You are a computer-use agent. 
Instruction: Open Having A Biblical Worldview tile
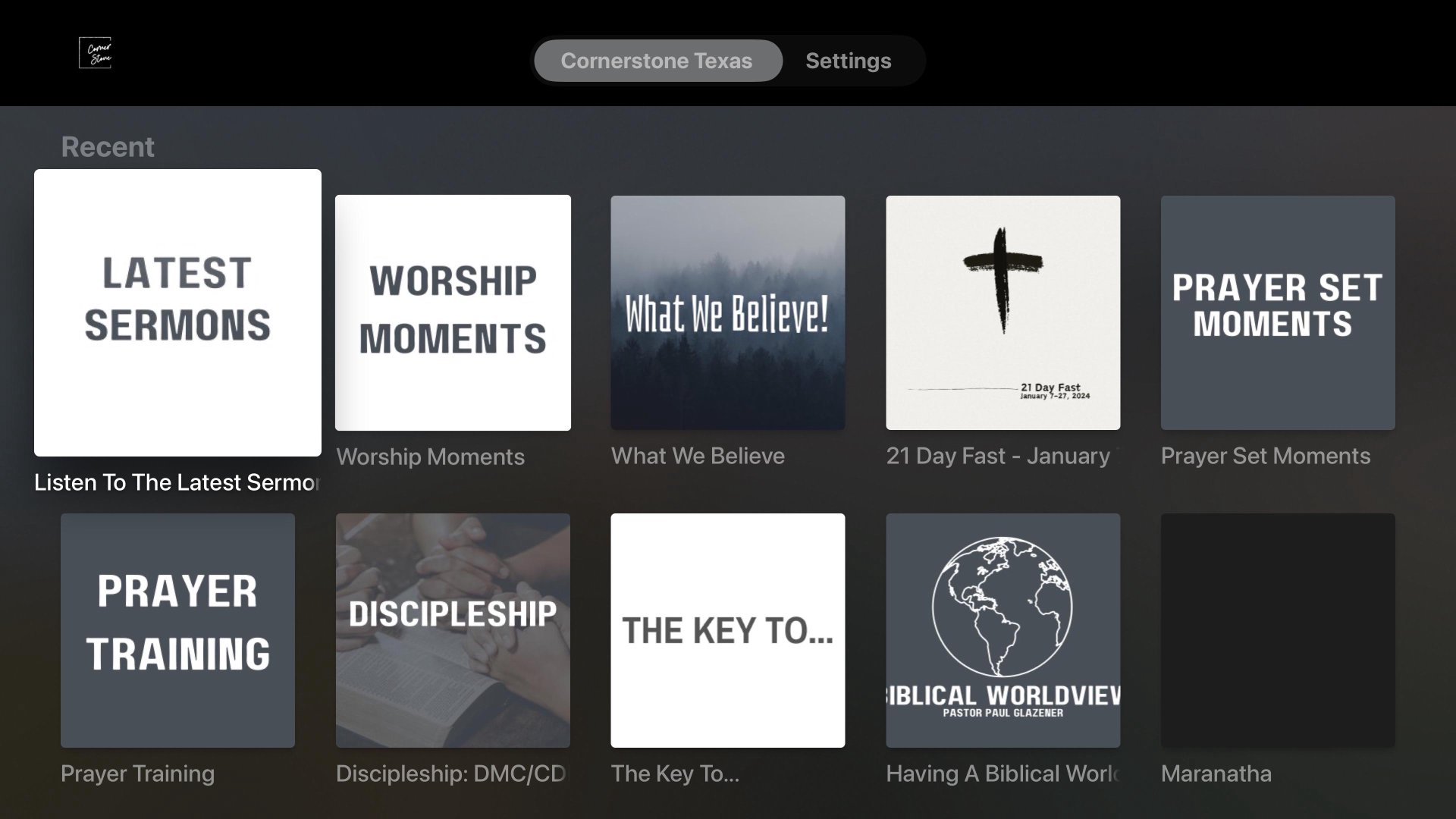pos(1003,630)
